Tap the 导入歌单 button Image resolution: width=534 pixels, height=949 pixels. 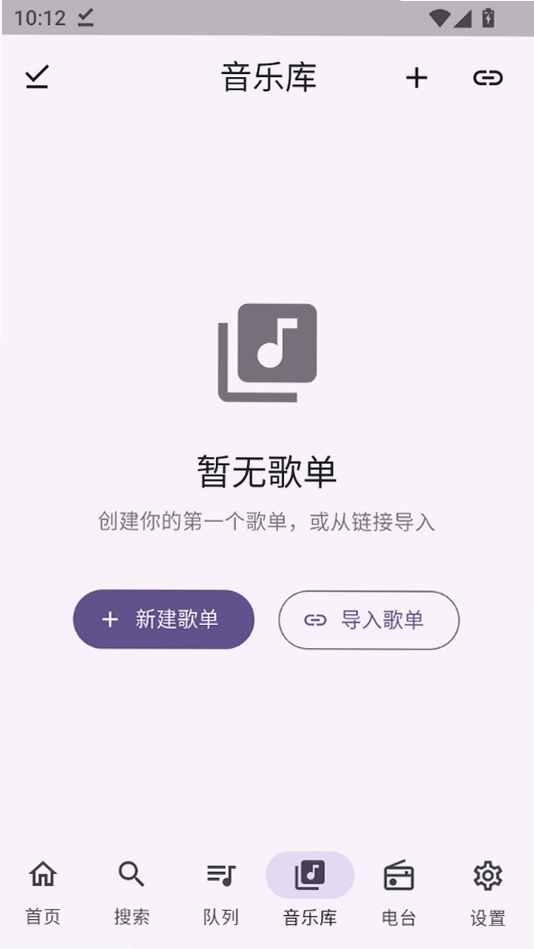369,620
